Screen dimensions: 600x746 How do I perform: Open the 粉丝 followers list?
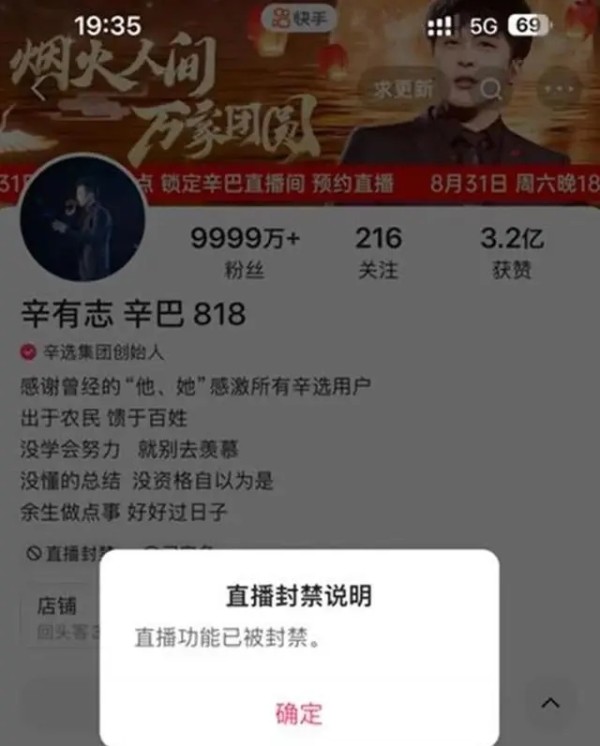(x=244, y=252)
